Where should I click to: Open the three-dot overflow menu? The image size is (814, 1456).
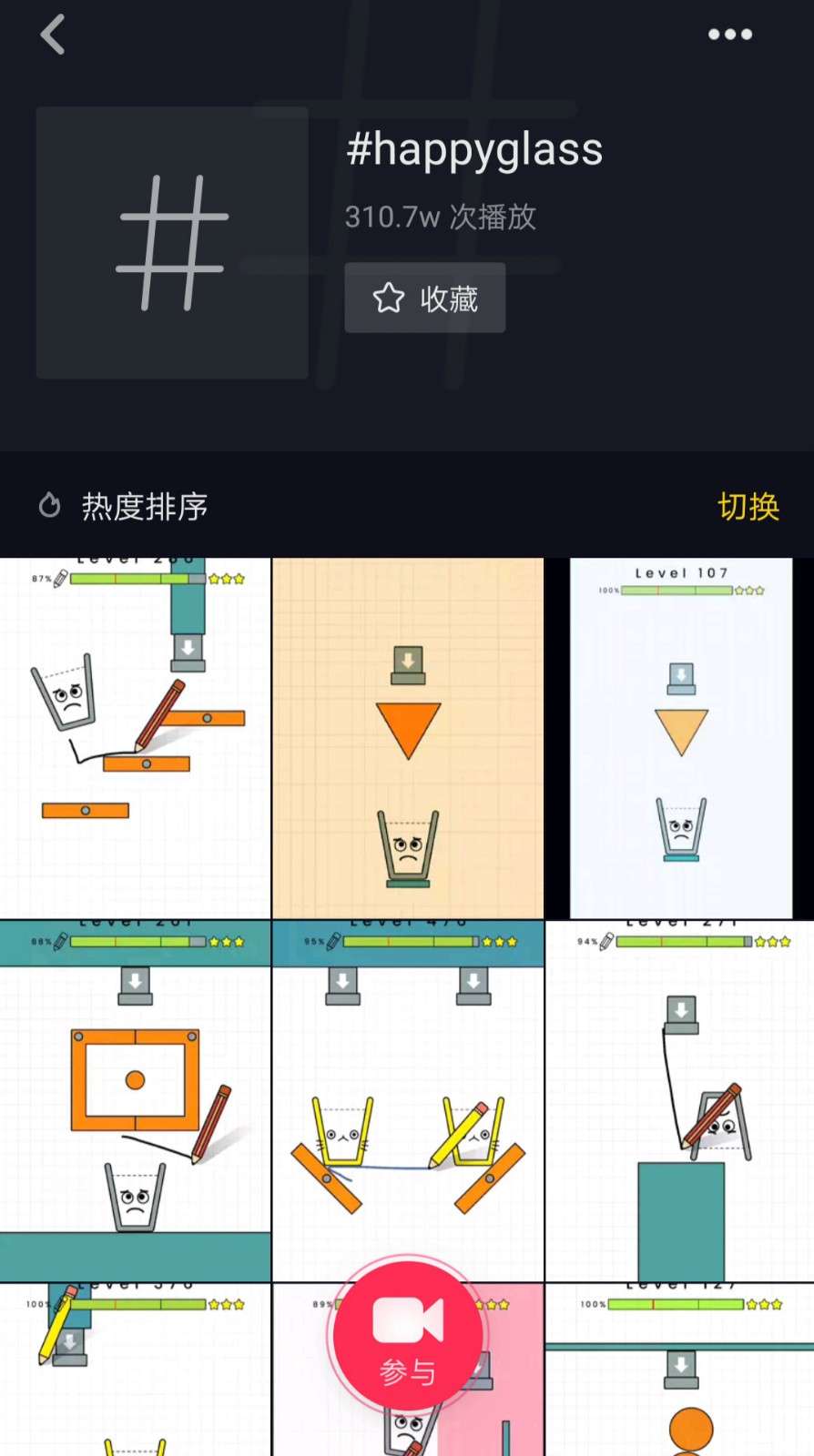tap(730, 35)
